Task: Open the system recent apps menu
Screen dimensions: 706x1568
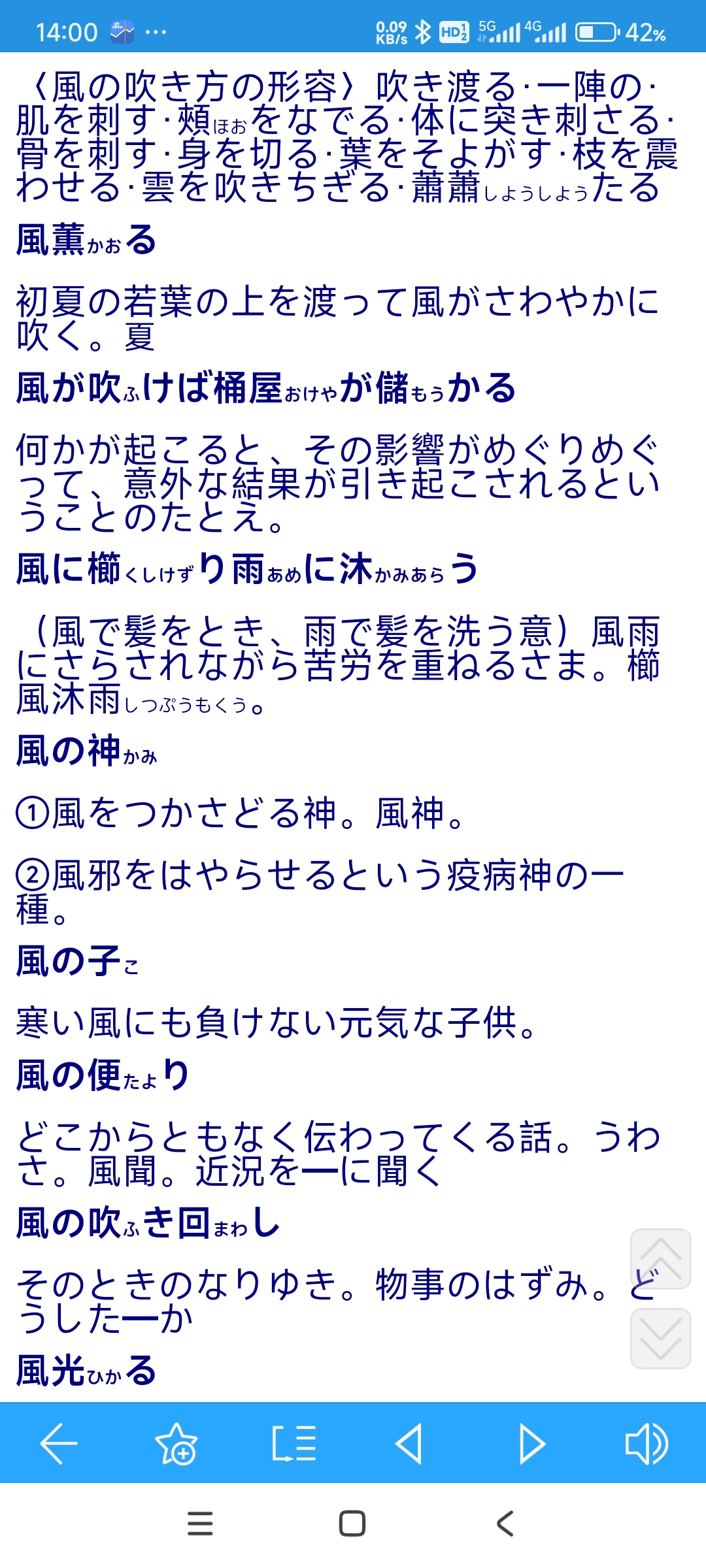Action: coord(200,1524)
